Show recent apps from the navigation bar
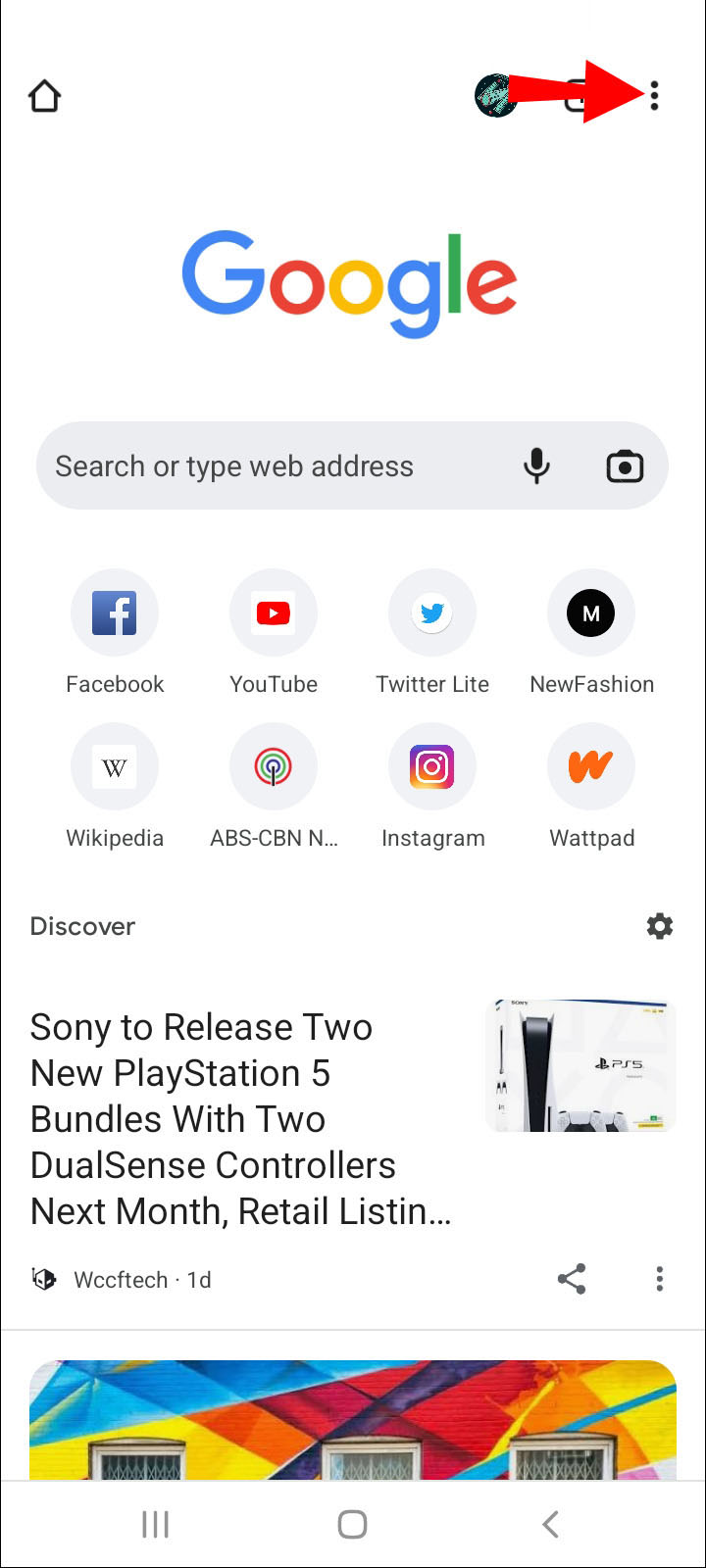 click(156, 1524)
